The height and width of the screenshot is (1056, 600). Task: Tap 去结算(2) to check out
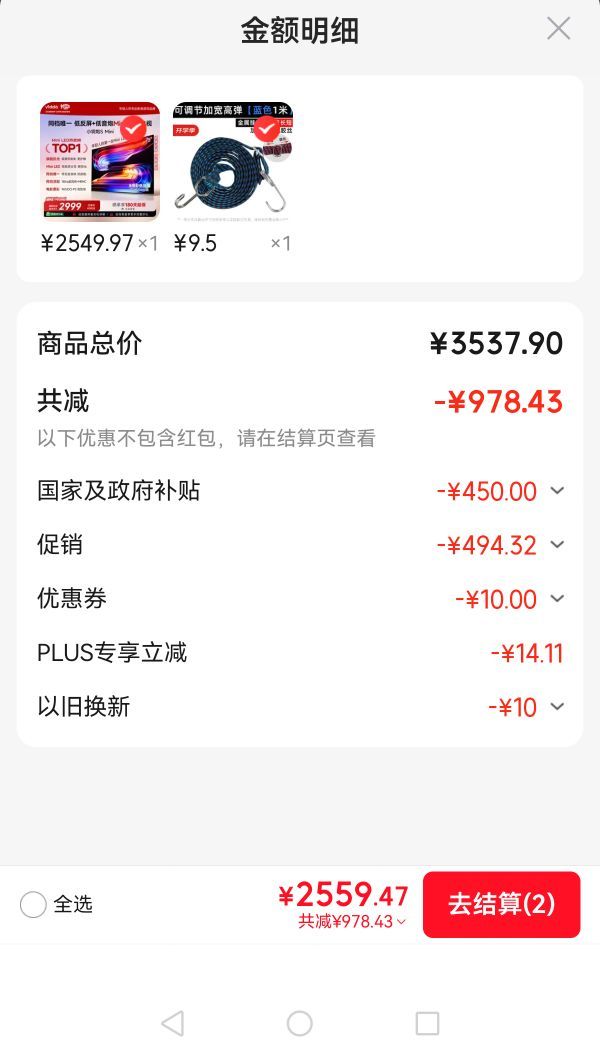[x=502, y=904]
